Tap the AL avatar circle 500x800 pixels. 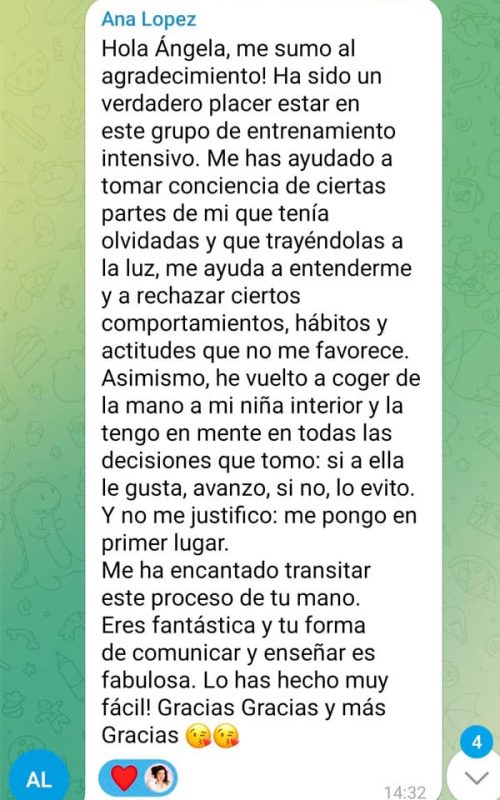pyautogui.click(x=39, y=777)
